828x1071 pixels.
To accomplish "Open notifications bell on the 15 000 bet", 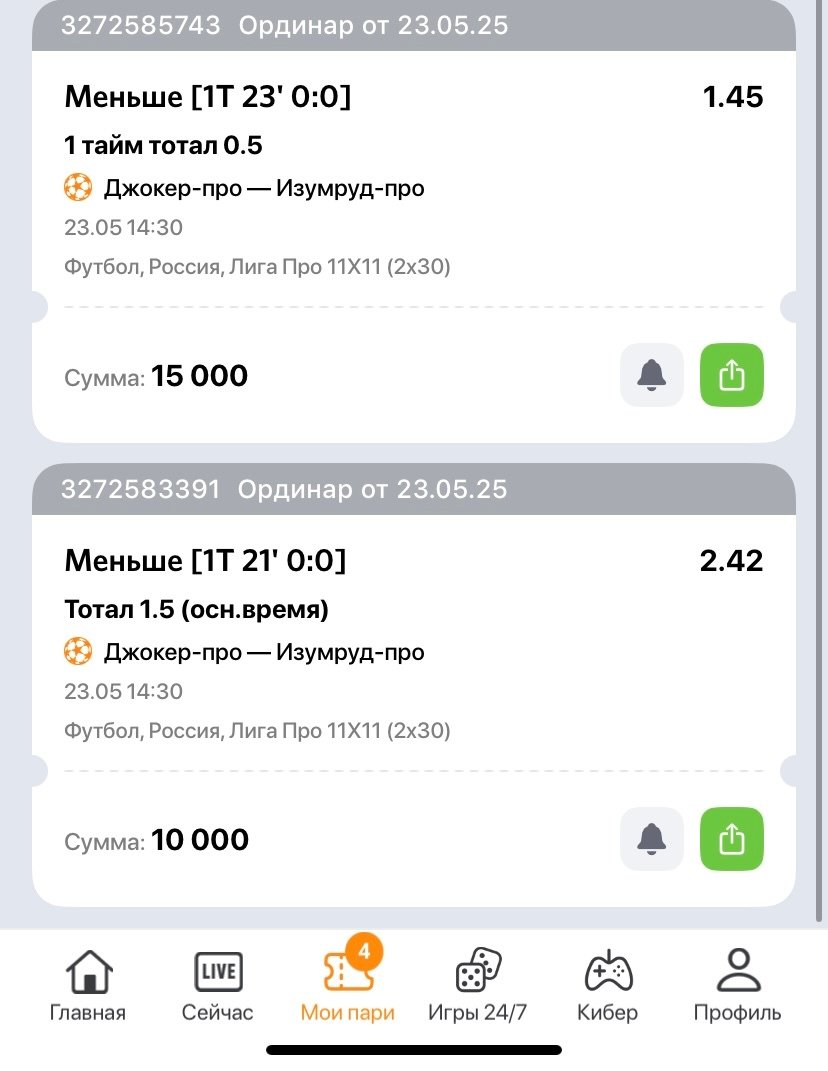I will pyautogui.click(x=652, y=375).
